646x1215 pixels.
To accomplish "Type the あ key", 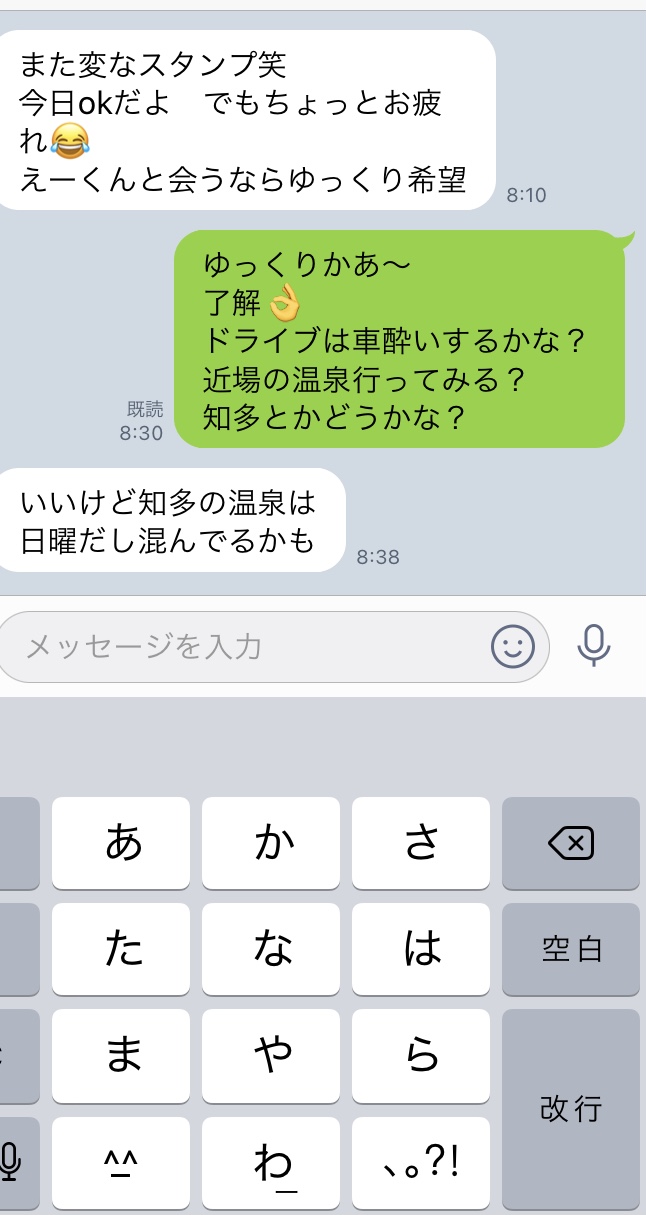I will coord(121,843).
